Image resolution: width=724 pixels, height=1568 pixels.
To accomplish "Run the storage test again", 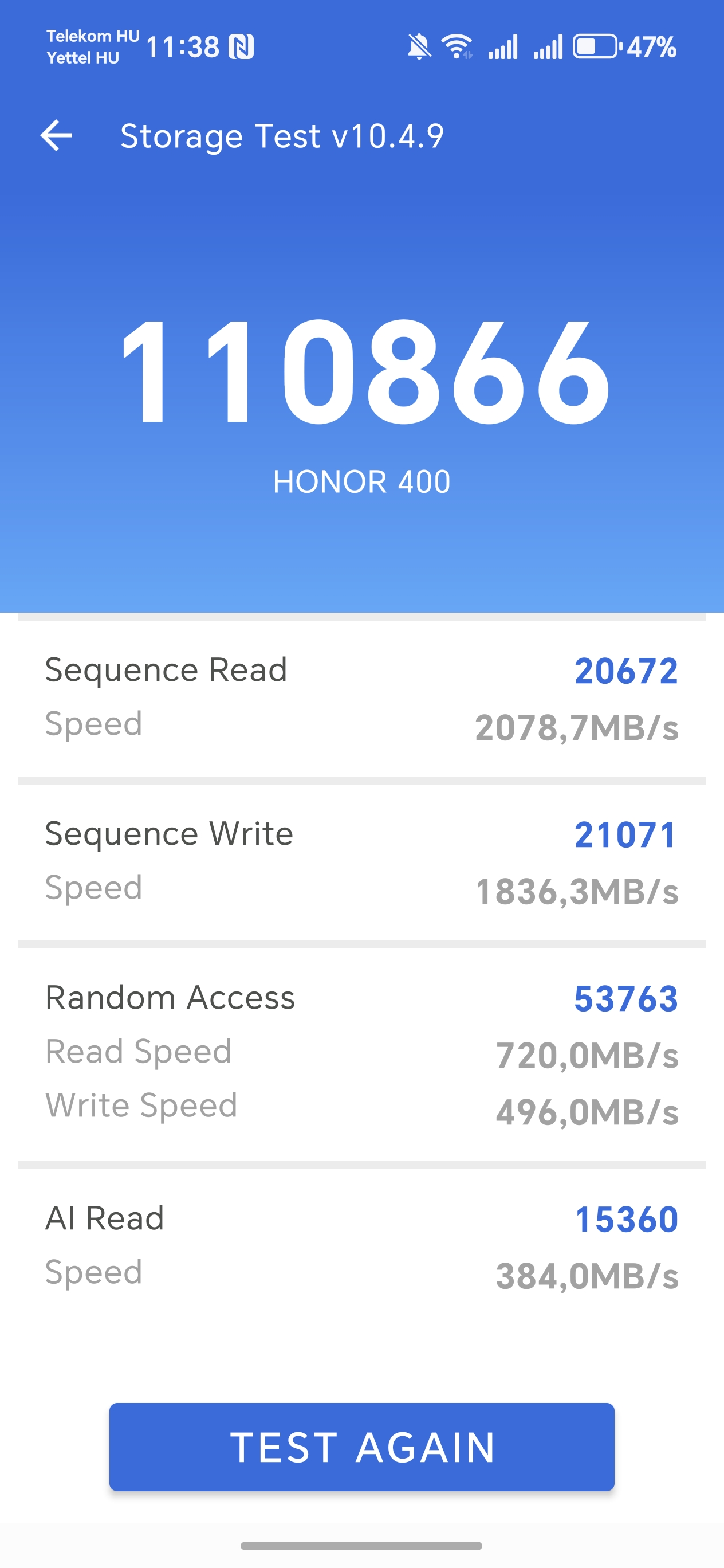I will coord(361,1447).
